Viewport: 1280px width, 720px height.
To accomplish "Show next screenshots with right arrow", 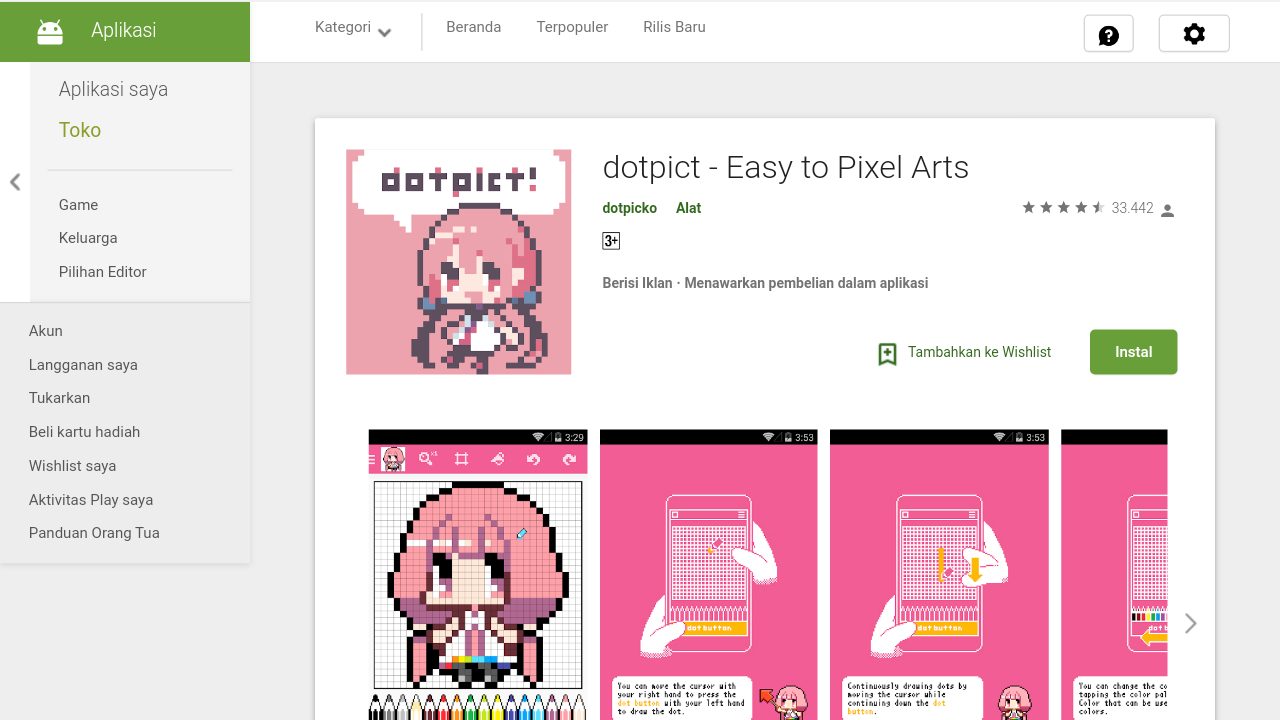I will point(1190,624).
